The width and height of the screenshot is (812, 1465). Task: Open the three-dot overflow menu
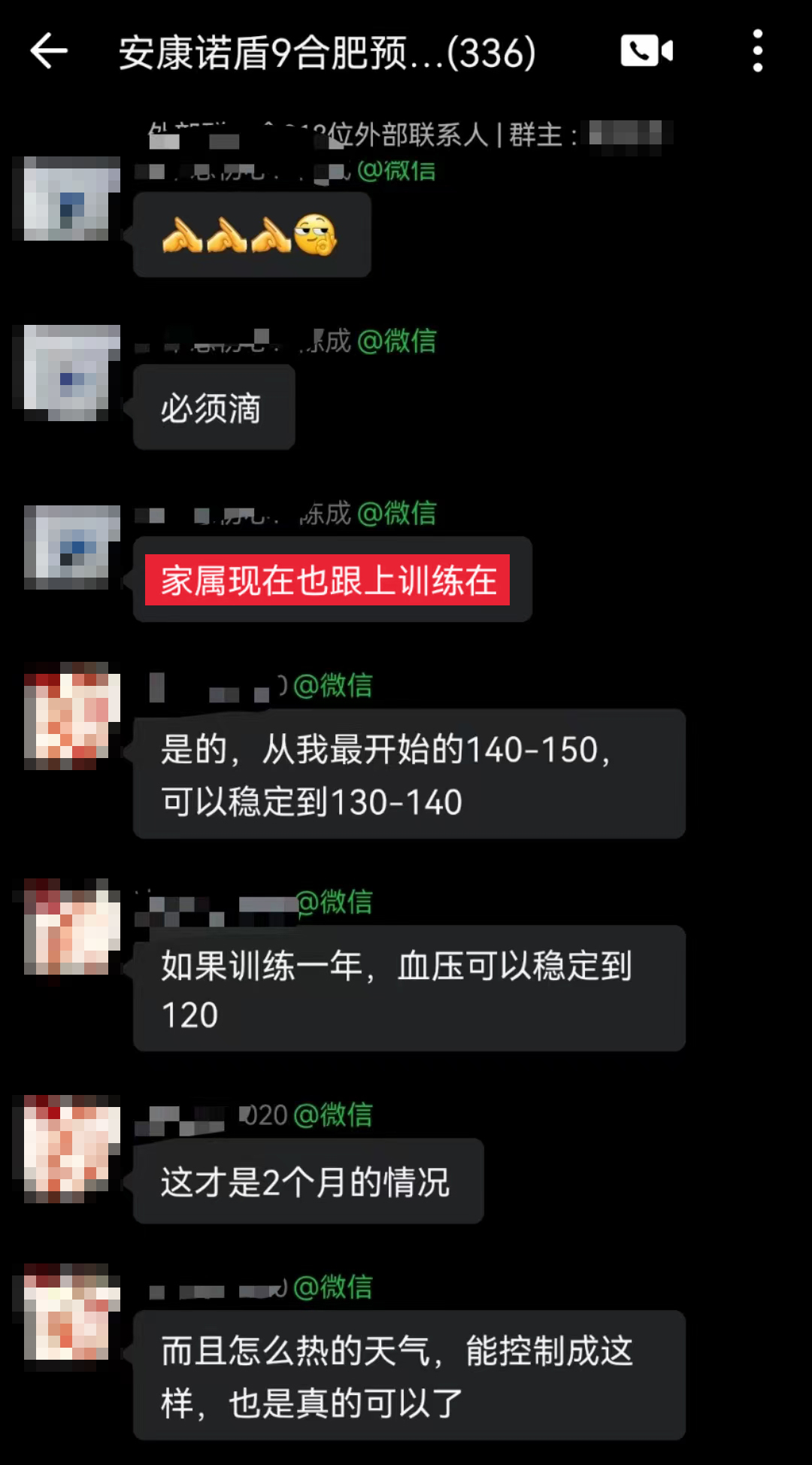click(x=757, y=52)
